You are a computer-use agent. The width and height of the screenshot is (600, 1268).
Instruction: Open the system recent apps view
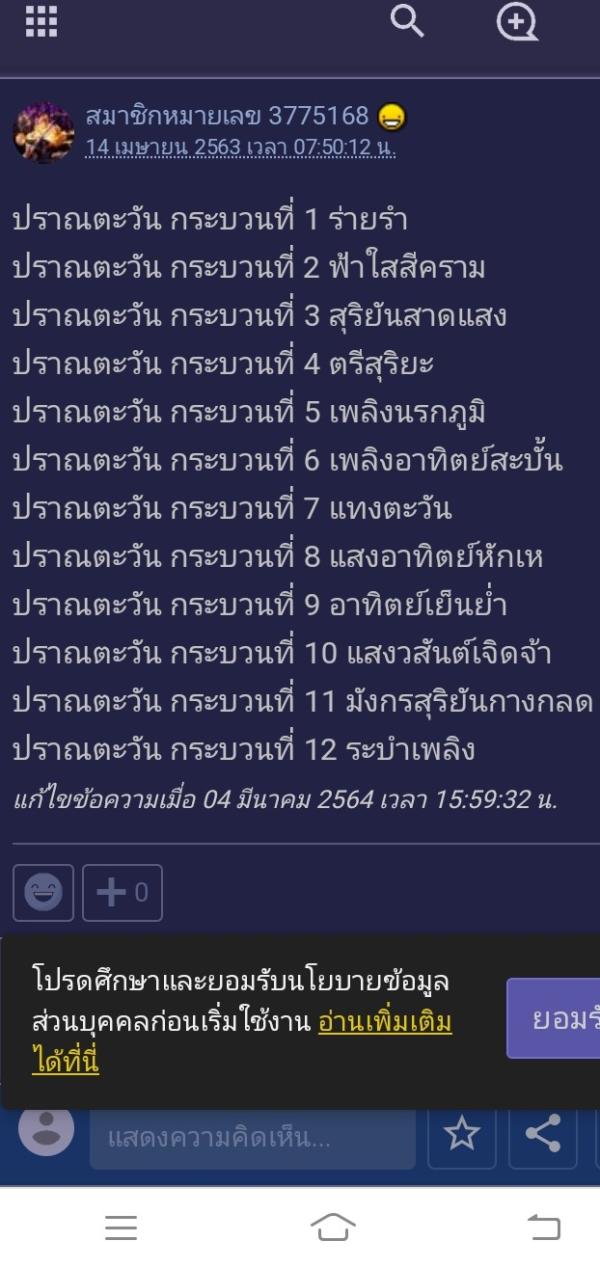pyautogui.click(x=121, y=1228)
